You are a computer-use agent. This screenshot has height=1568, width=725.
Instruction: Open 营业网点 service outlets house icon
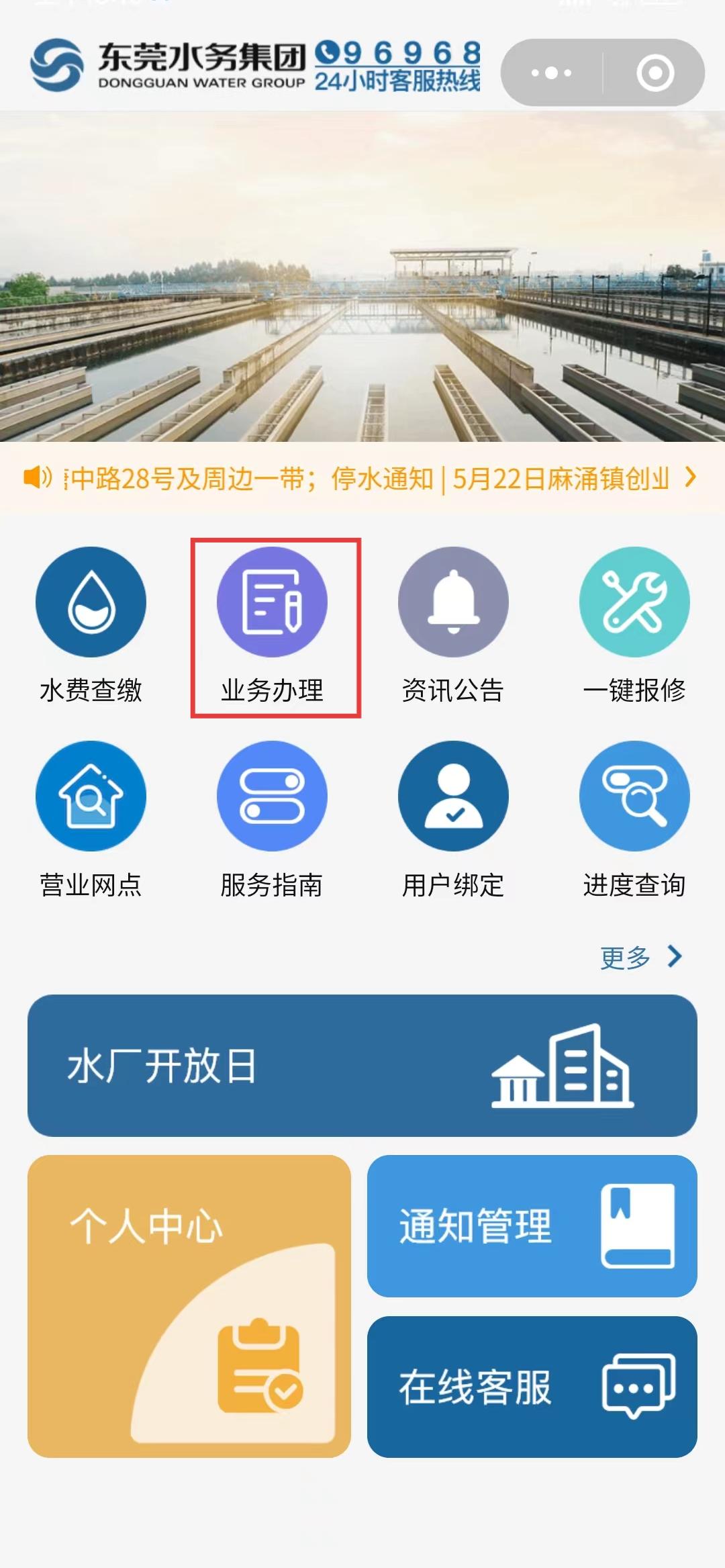point(91,796)
